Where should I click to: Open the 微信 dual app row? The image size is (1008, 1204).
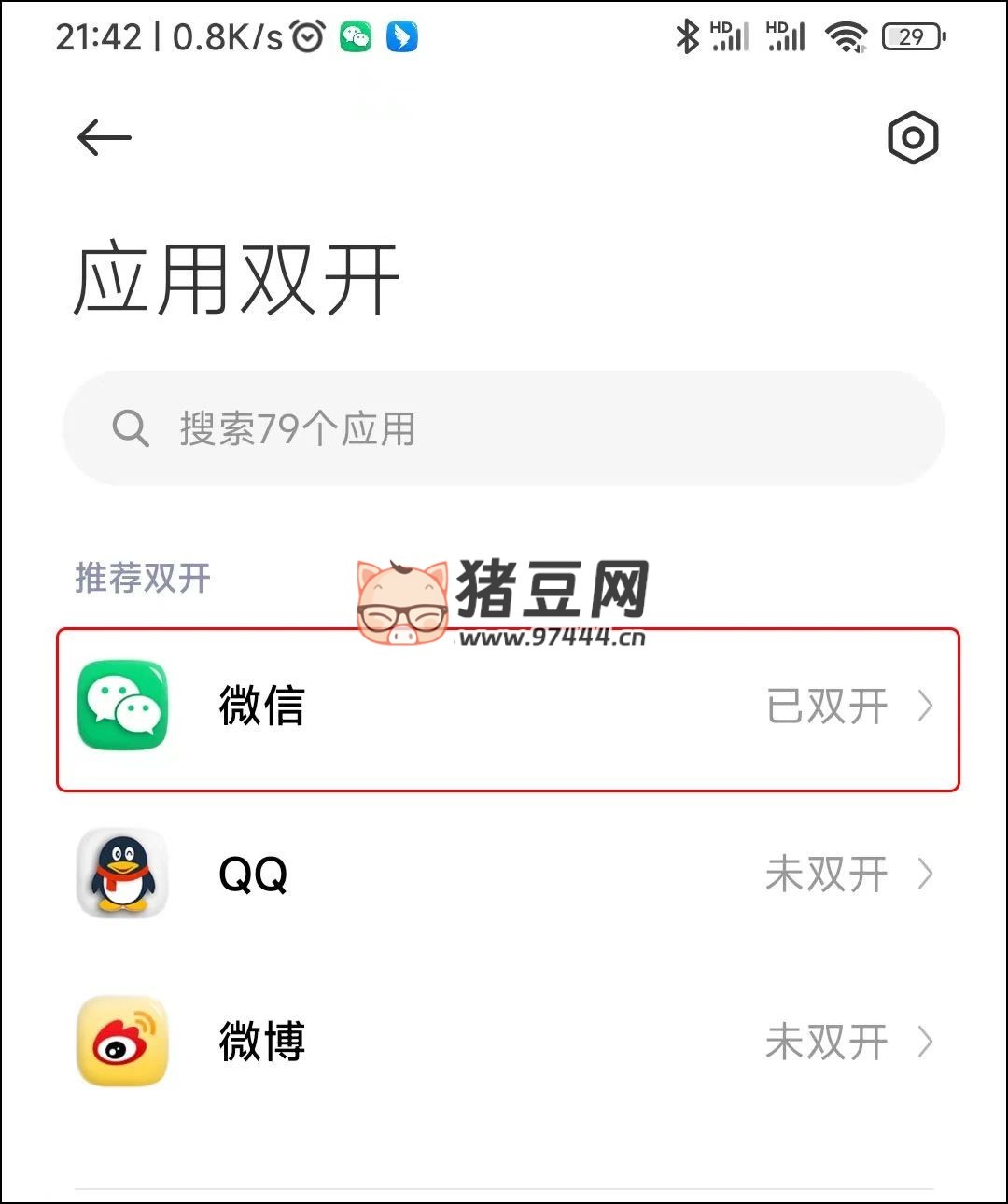508,707
